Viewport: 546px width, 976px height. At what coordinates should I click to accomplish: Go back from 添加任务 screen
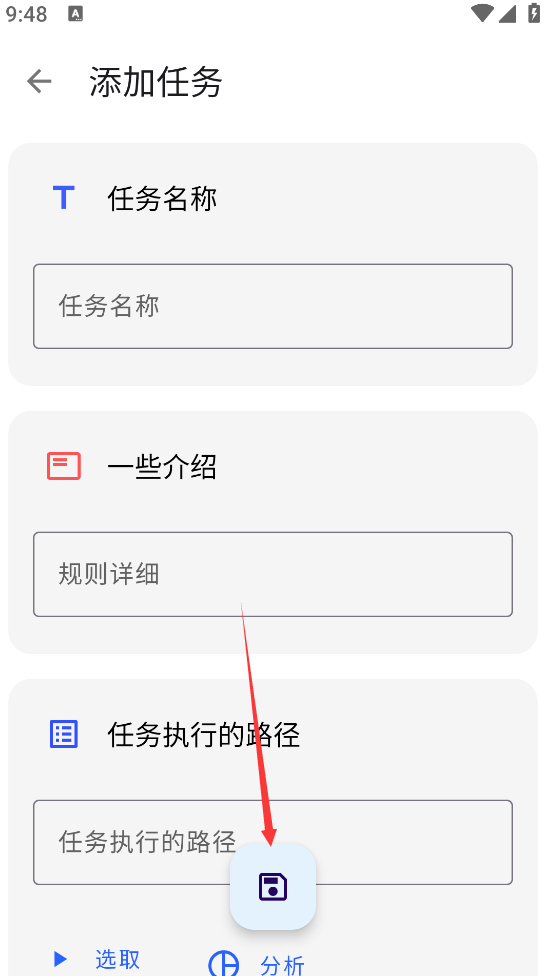click(39, 82)
